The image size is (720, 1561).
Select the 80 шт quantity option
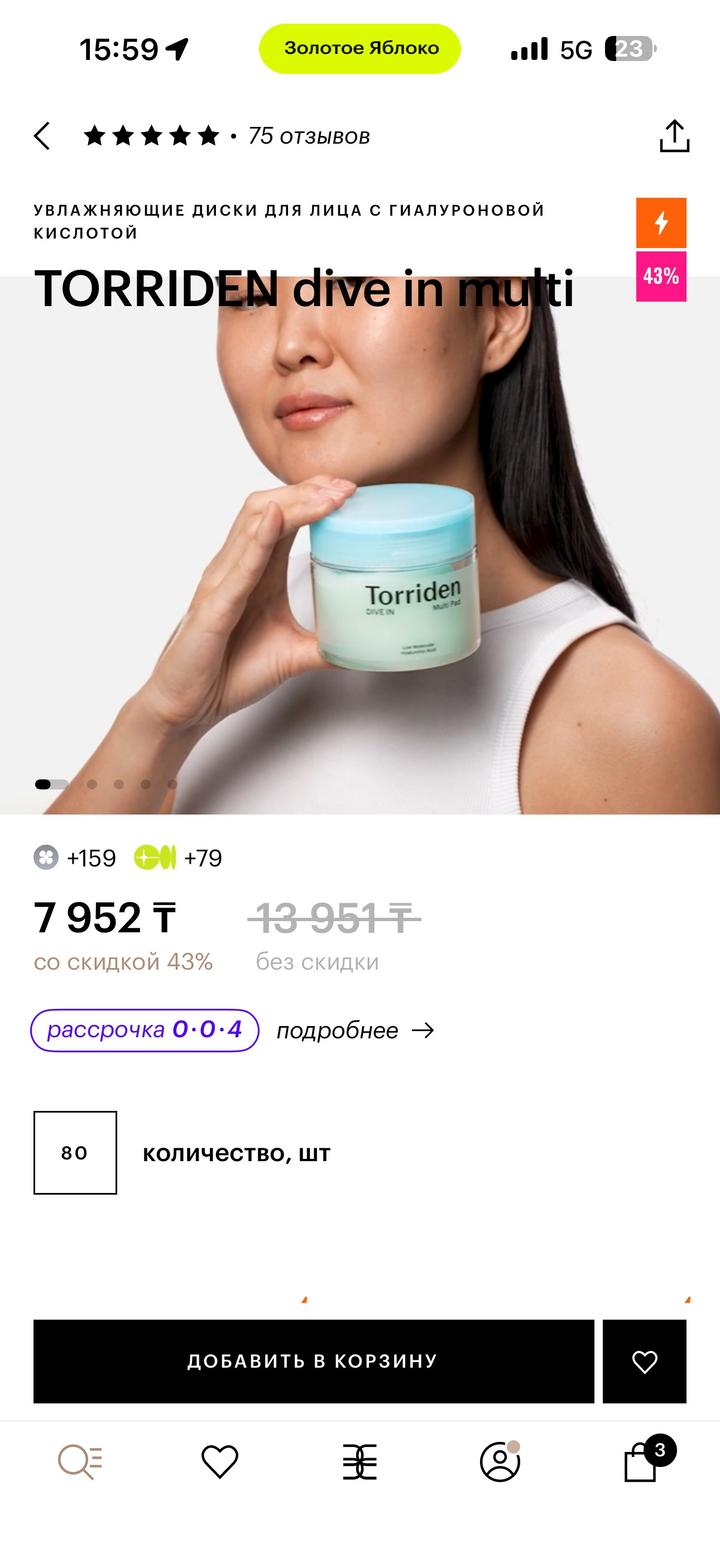(75, 1152)
